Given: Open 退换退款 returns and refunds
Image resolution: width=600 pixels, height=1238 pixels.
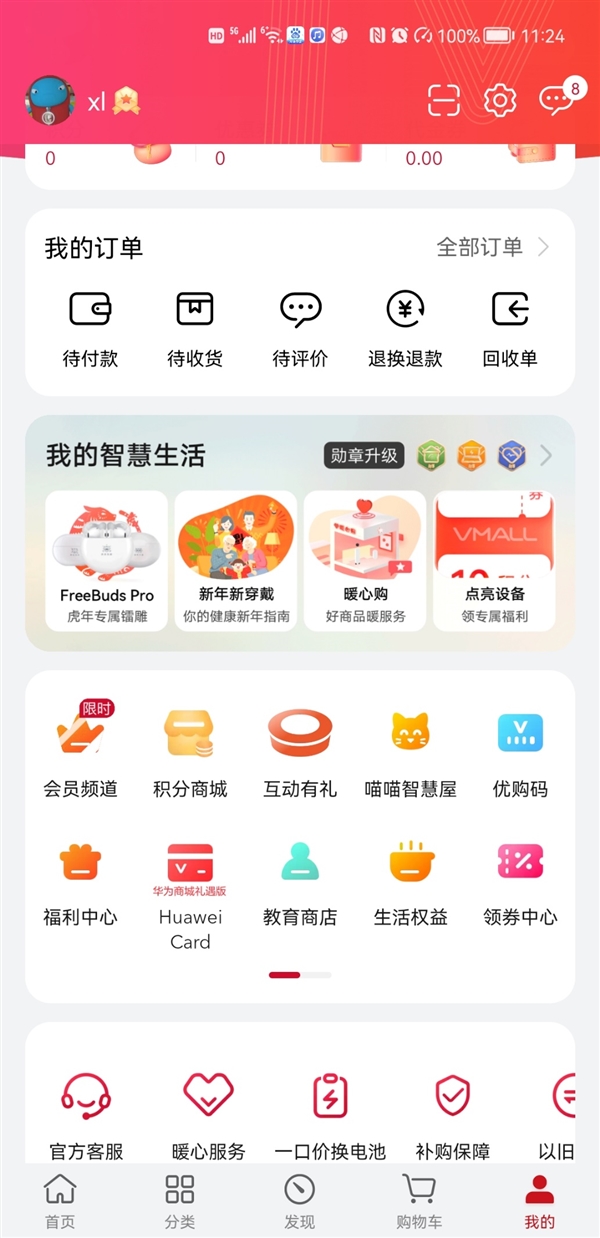Looking at the screenshot, I should [x=405, y=328].
